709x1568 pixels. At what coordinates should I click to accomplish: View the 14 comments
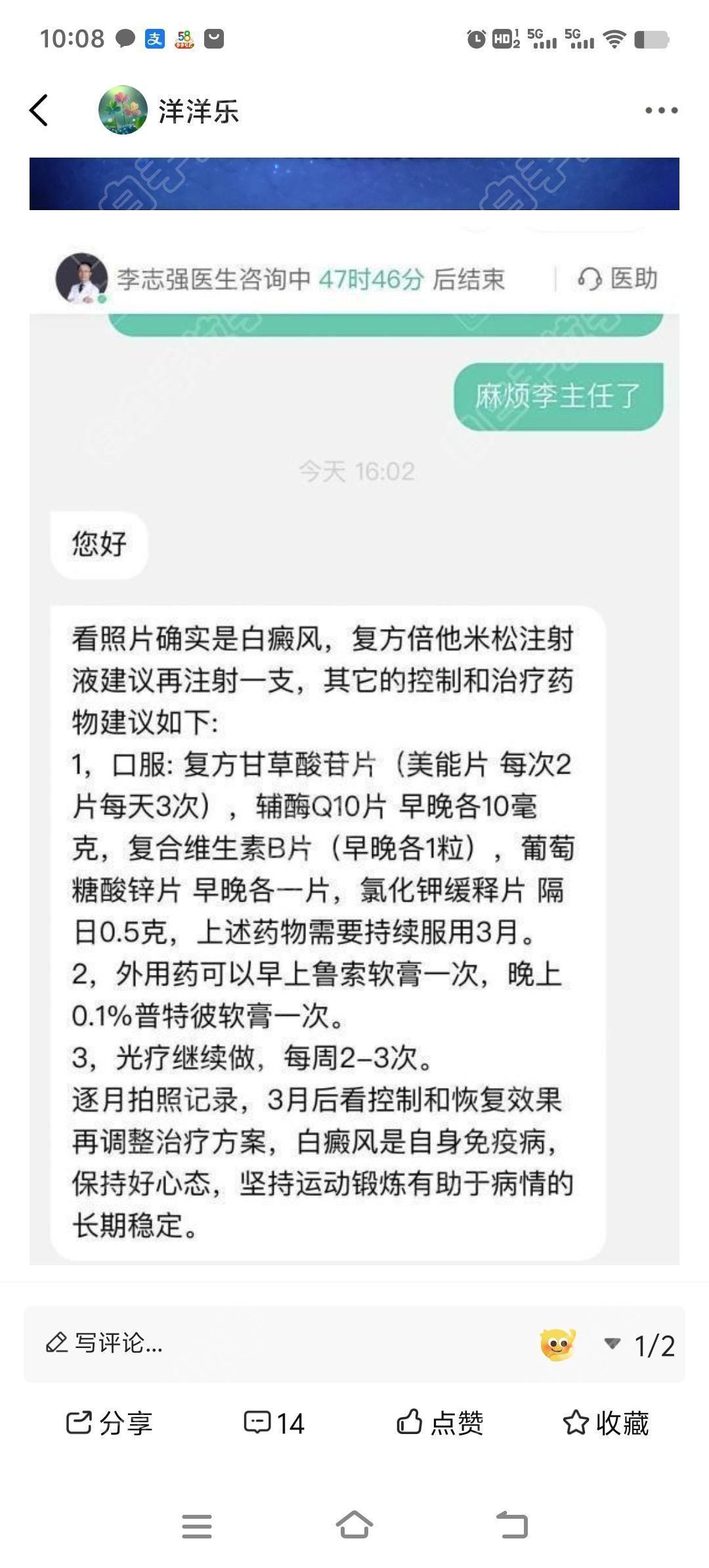pyautogui.click(x=274, y=1424)
